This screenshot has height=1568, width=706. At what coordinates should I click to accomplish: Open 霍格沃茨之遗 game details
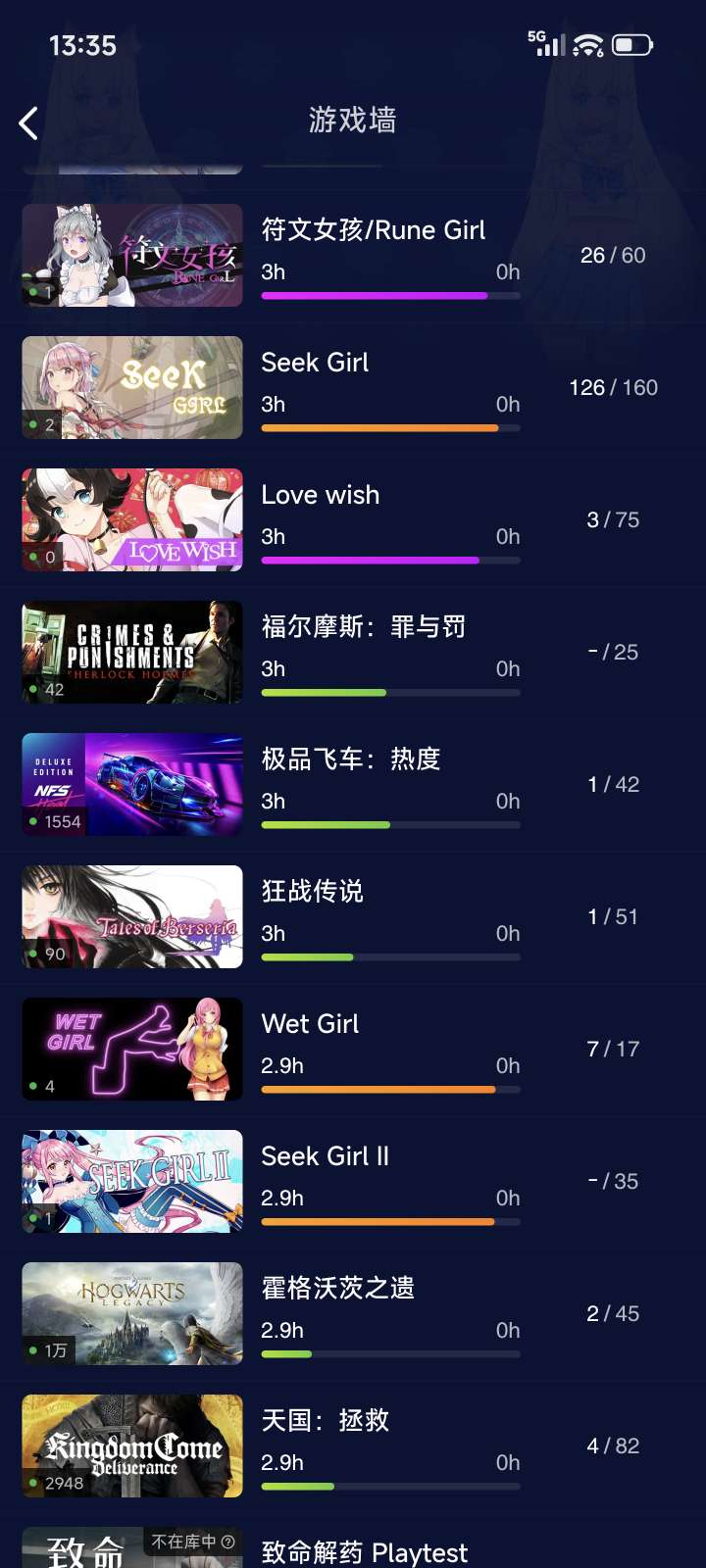coord(373,1313)
